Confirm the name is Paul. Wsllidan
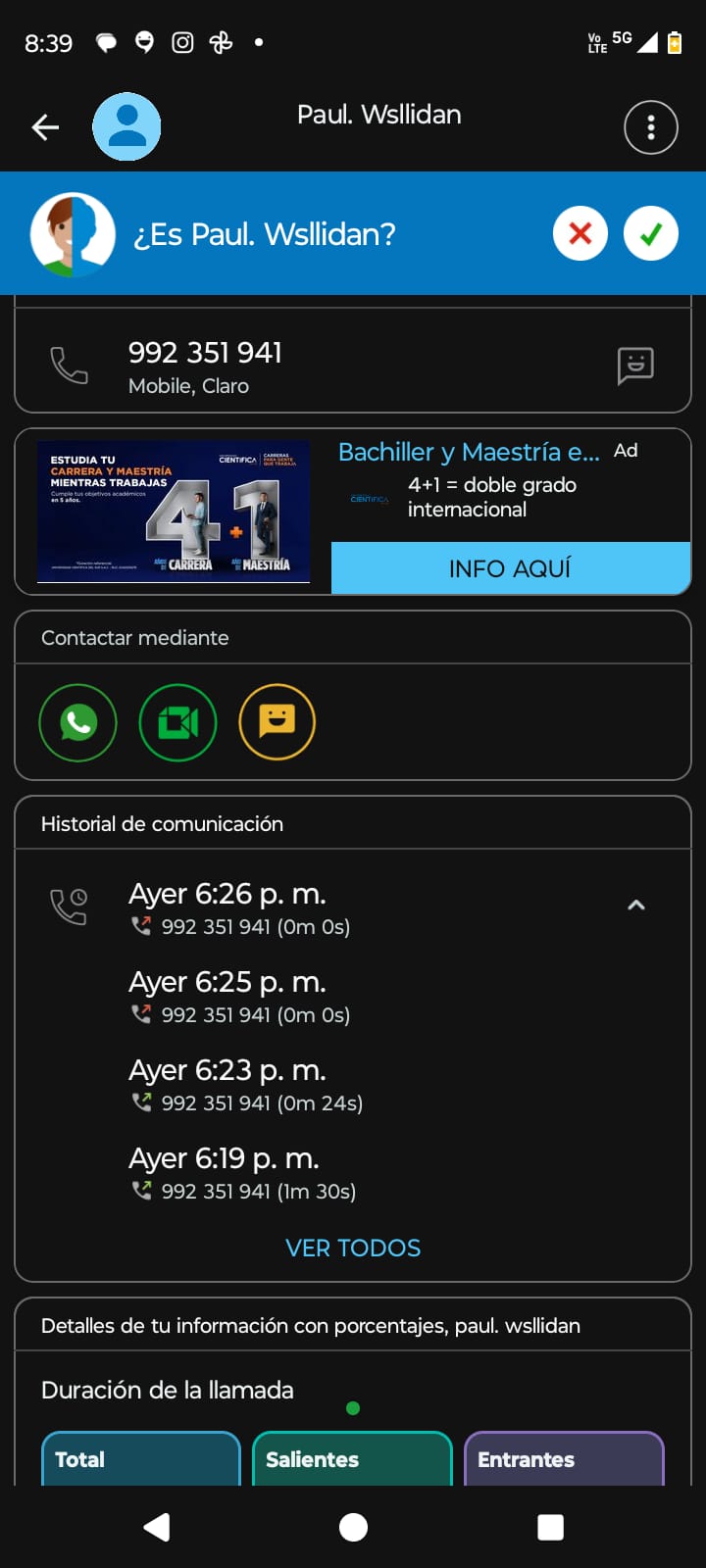706x1568 pixels. pos(651,234)
